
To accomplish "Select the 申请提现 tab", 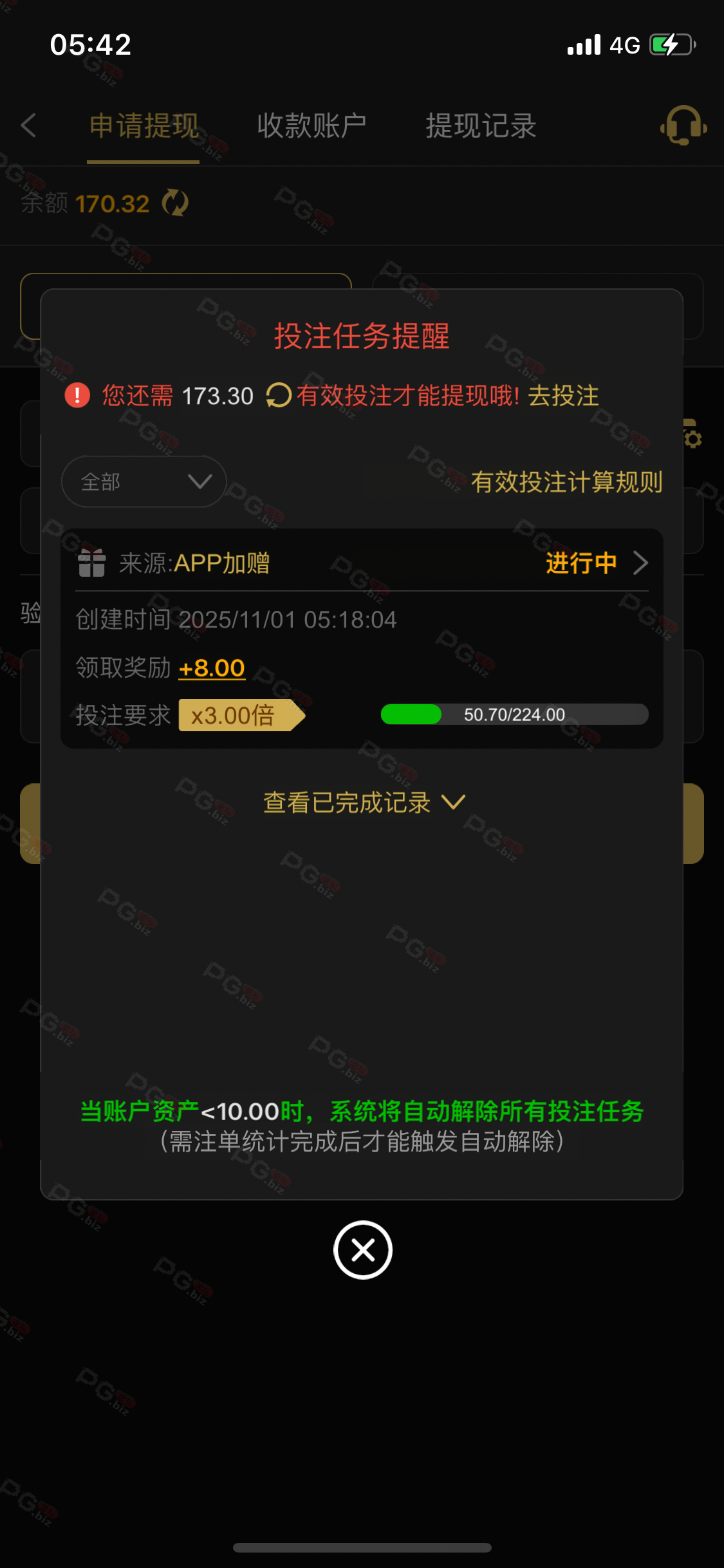I will (x=144, y=126).
